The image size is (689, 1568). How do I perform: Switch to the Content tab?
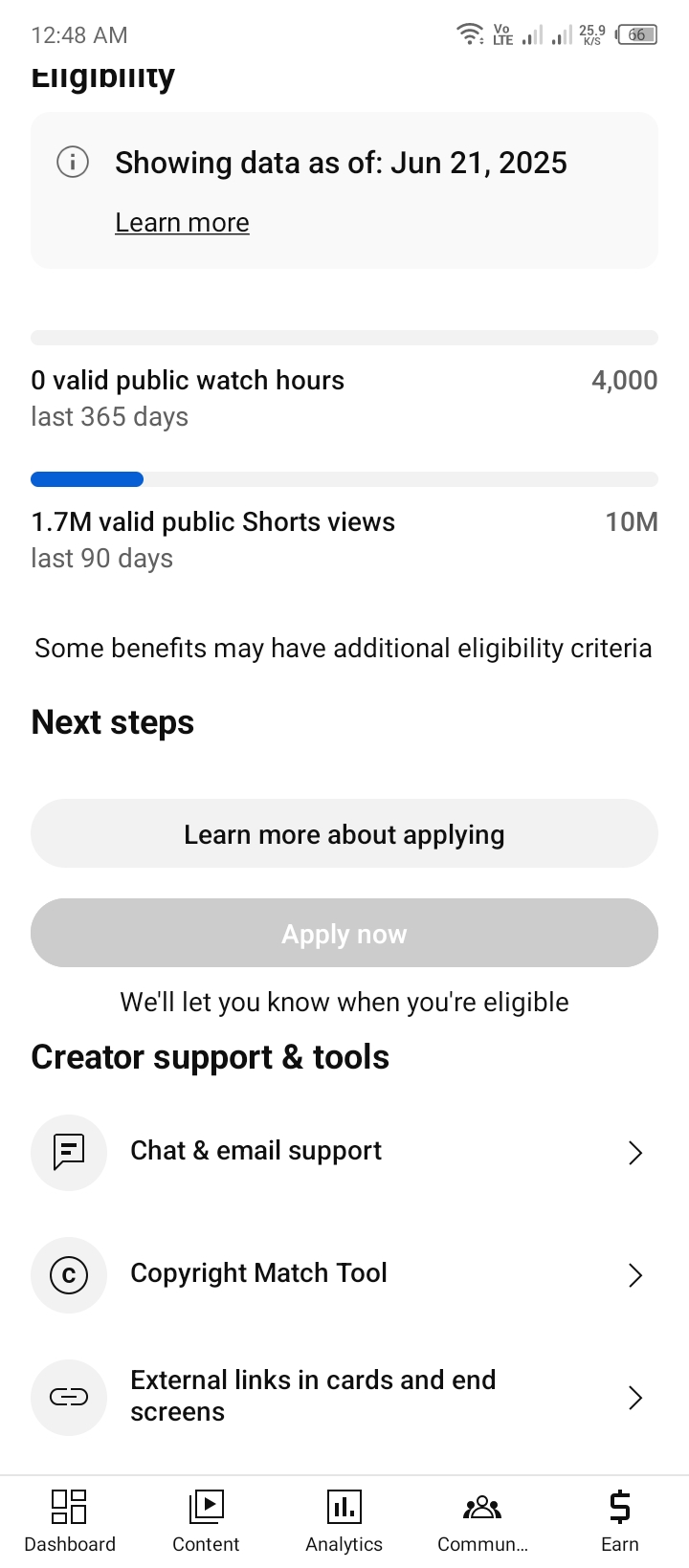206,1521
